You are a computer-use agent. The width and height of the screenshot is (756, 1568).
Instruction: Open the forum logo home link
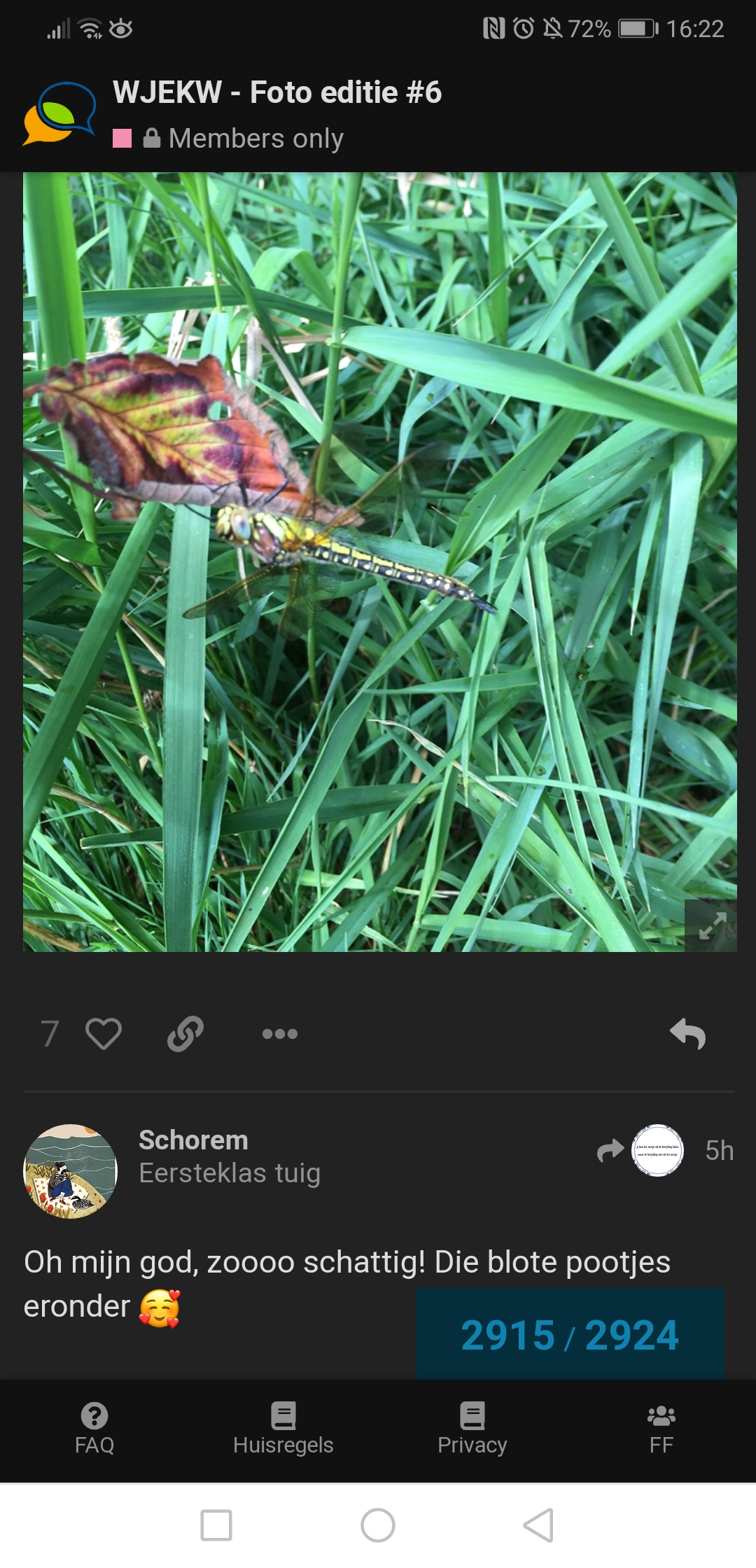coord(59,114)
